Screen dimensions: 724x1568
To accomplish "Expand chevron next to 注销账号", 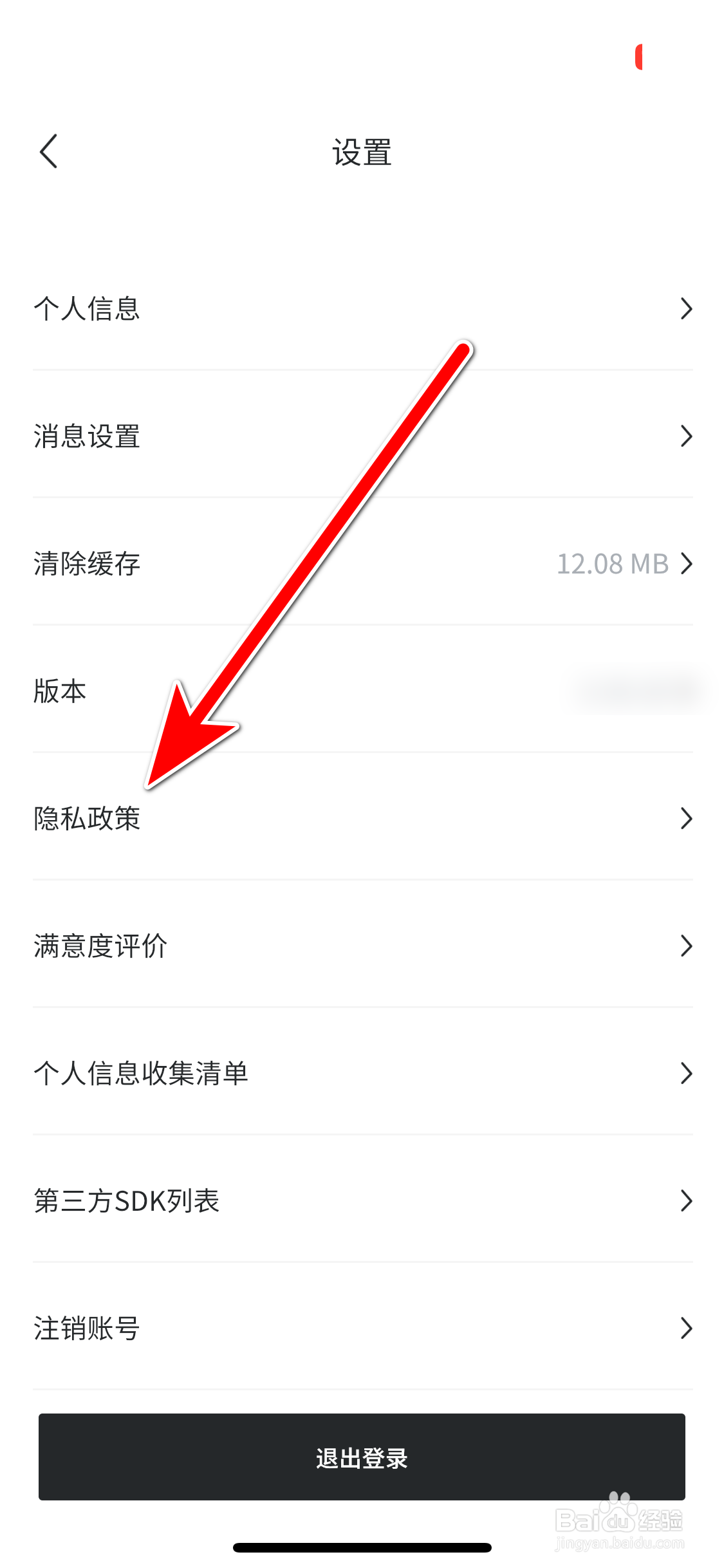I will click(687, 1327).
